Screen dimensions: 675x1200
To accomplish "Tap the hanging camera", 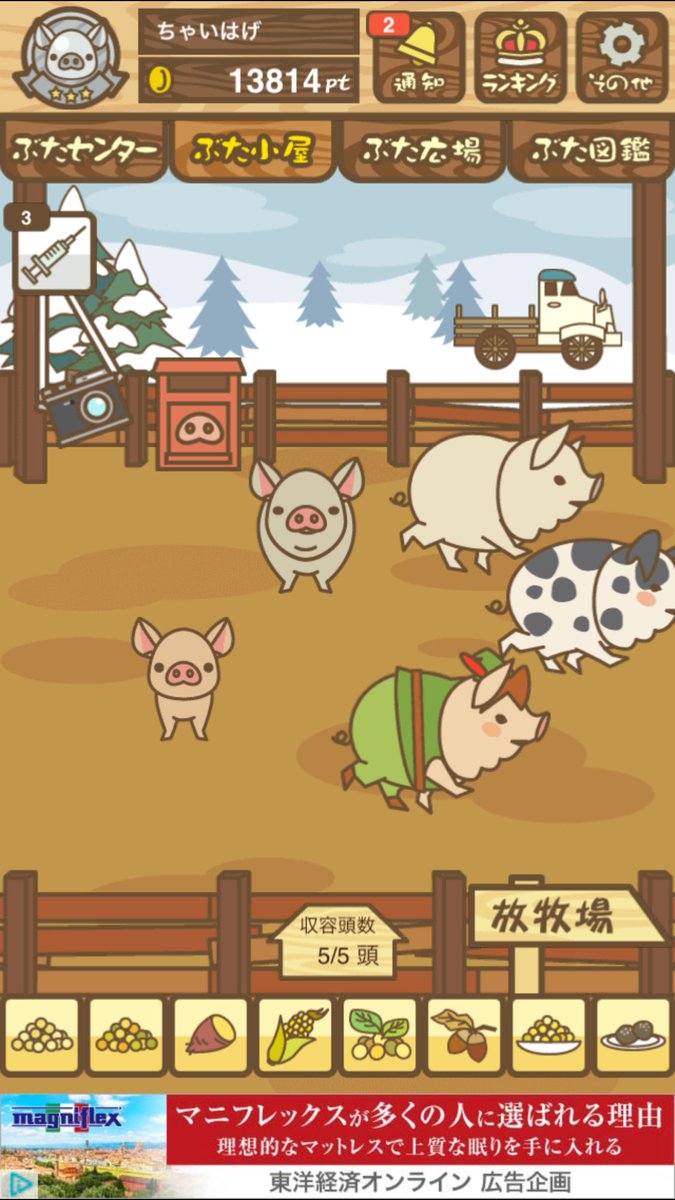I will [83, 405].
